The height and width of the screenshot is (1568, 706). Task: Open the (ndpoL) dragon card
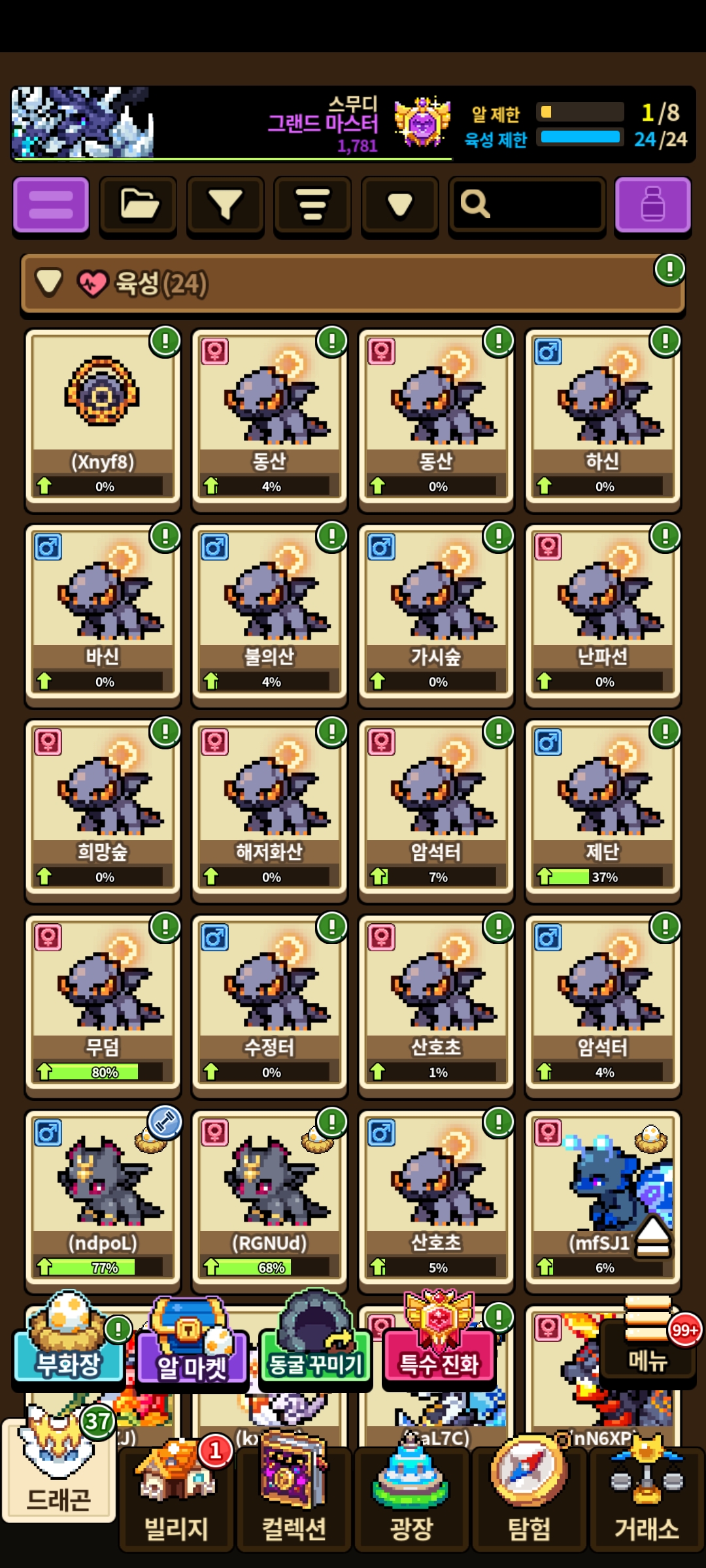[x=103, y=1198]
